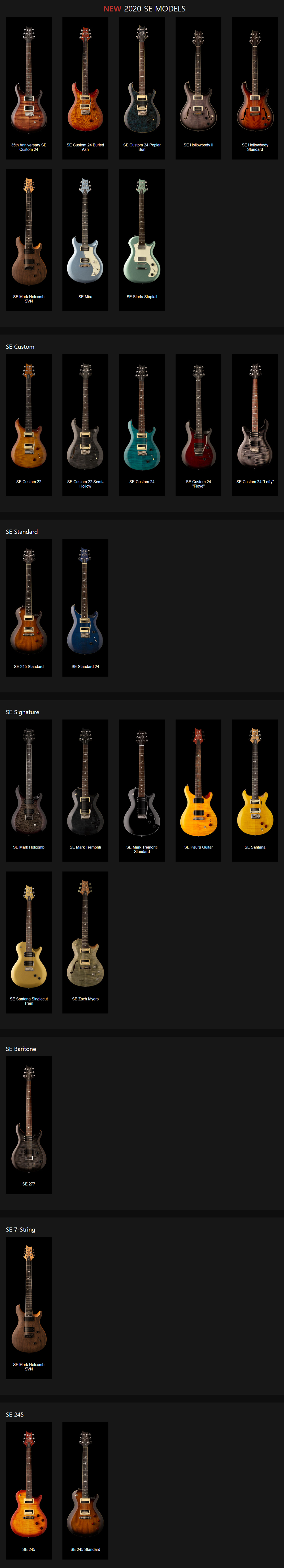Screen dimensions: 284x1568
Task: Tap the SE Custom 24 "Floyd" tile
Action: [x=198, y=424]
